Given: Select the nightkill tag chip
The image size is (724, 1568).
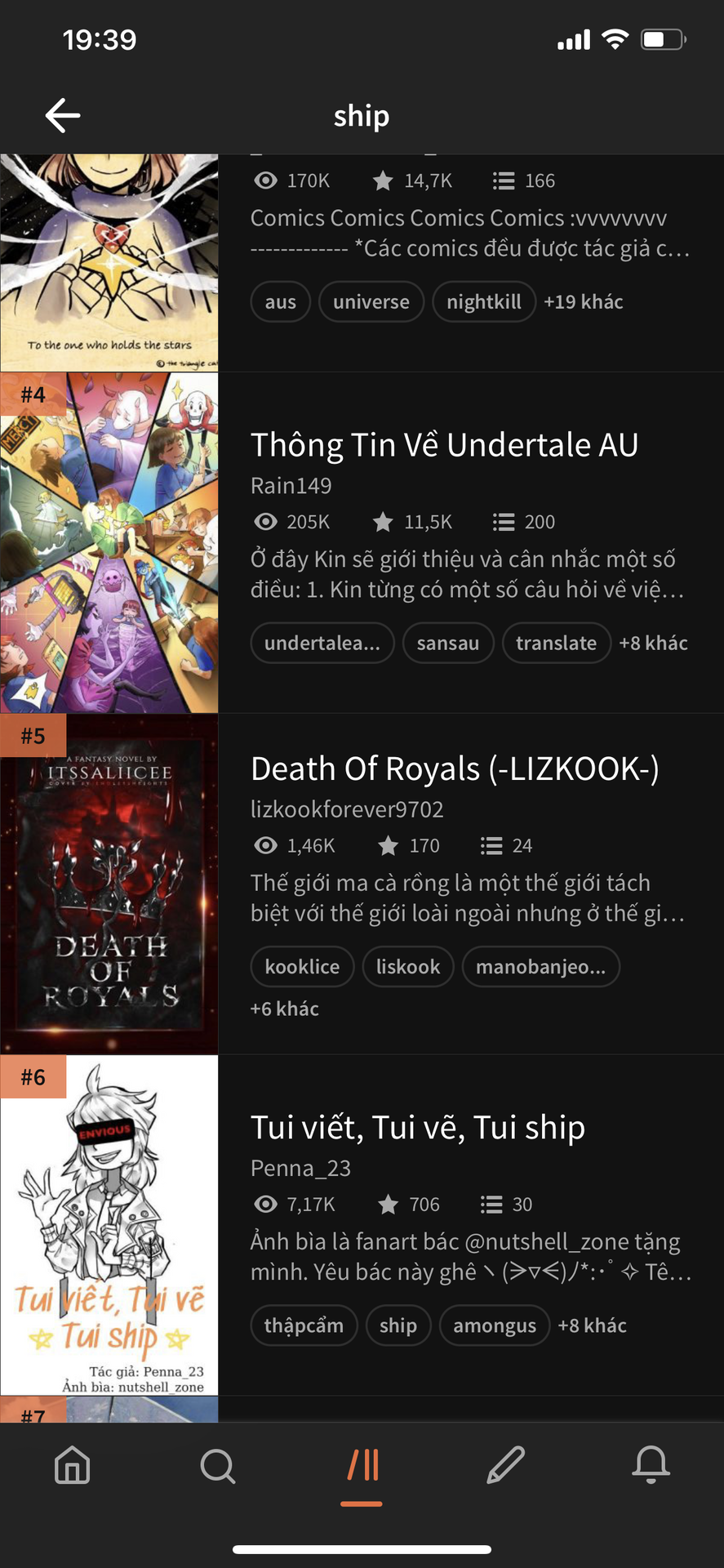Looking at the screenshot, I should pos(484,302).
